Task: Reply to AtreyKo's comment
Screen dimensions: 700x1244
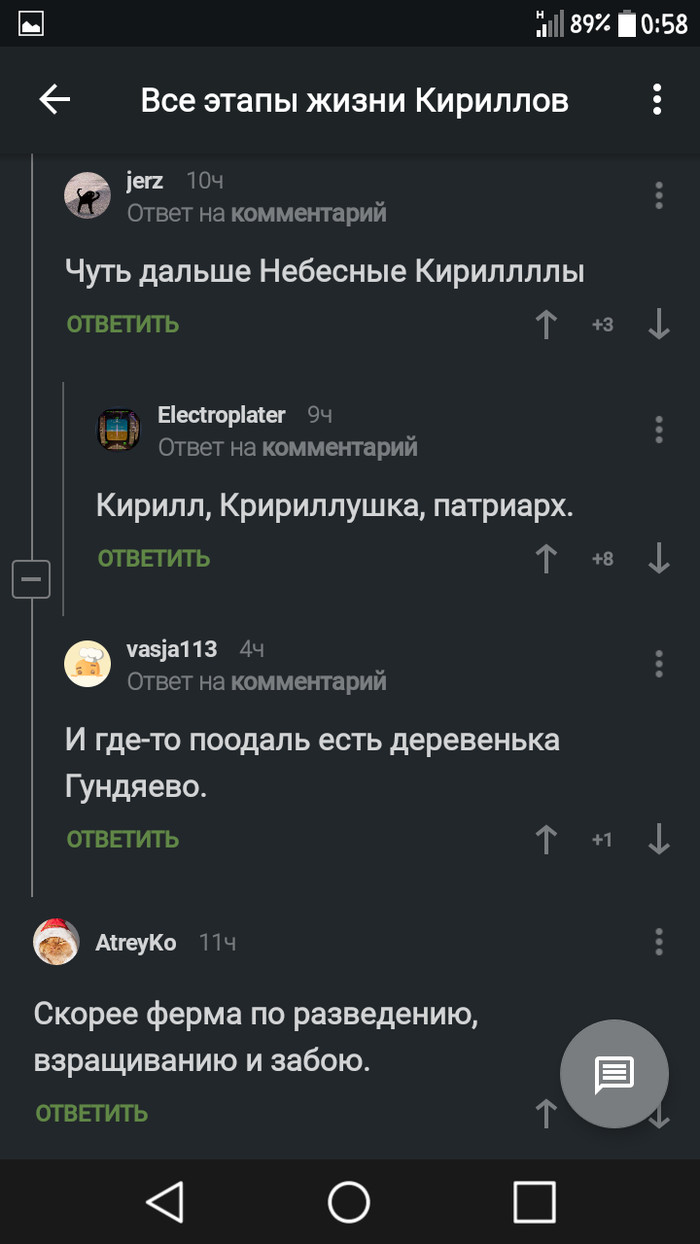Action: coord(91,1113)
